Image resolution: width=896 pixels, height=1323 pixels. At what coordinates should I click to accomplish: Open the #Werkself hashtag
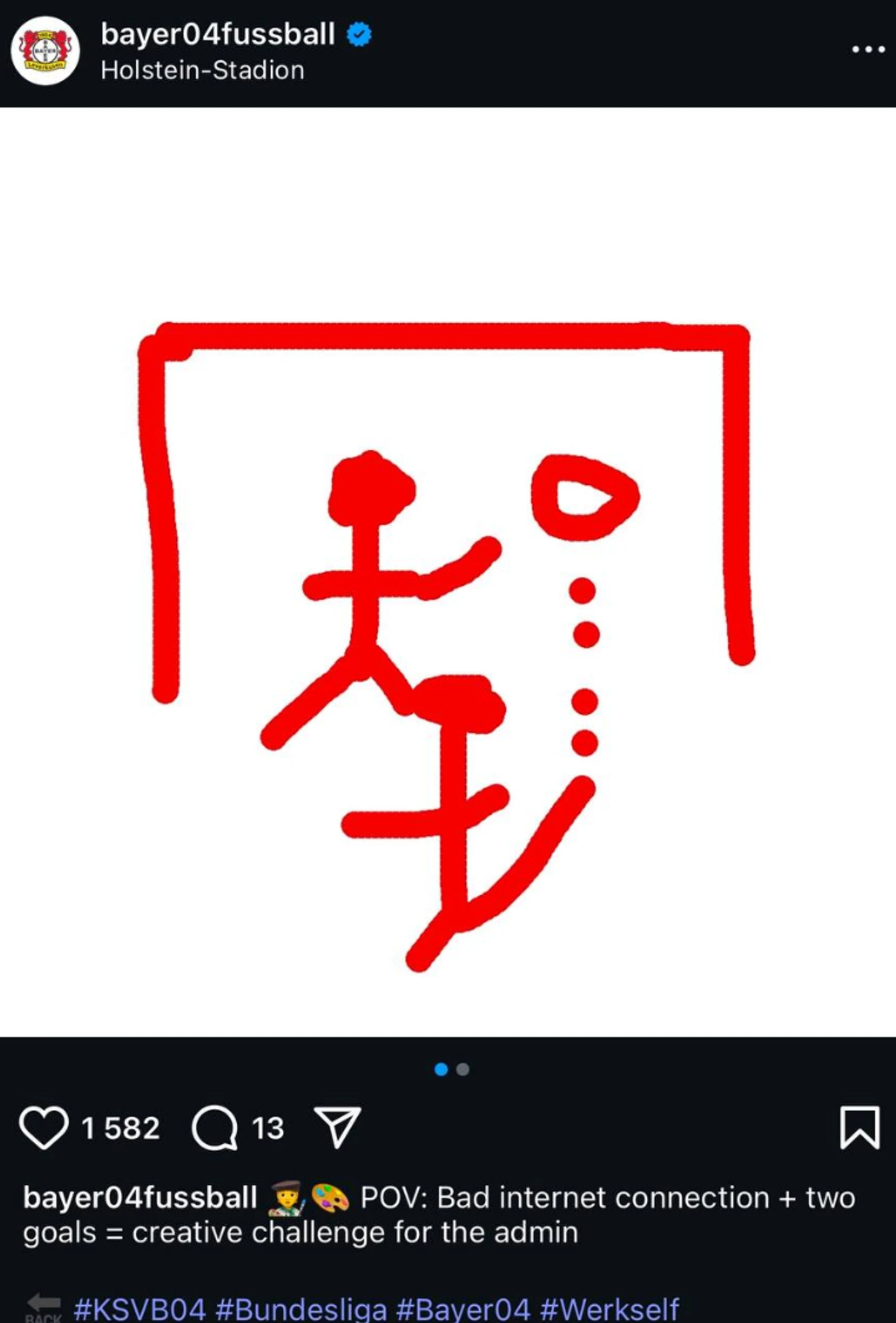[x=609, y=1309]
